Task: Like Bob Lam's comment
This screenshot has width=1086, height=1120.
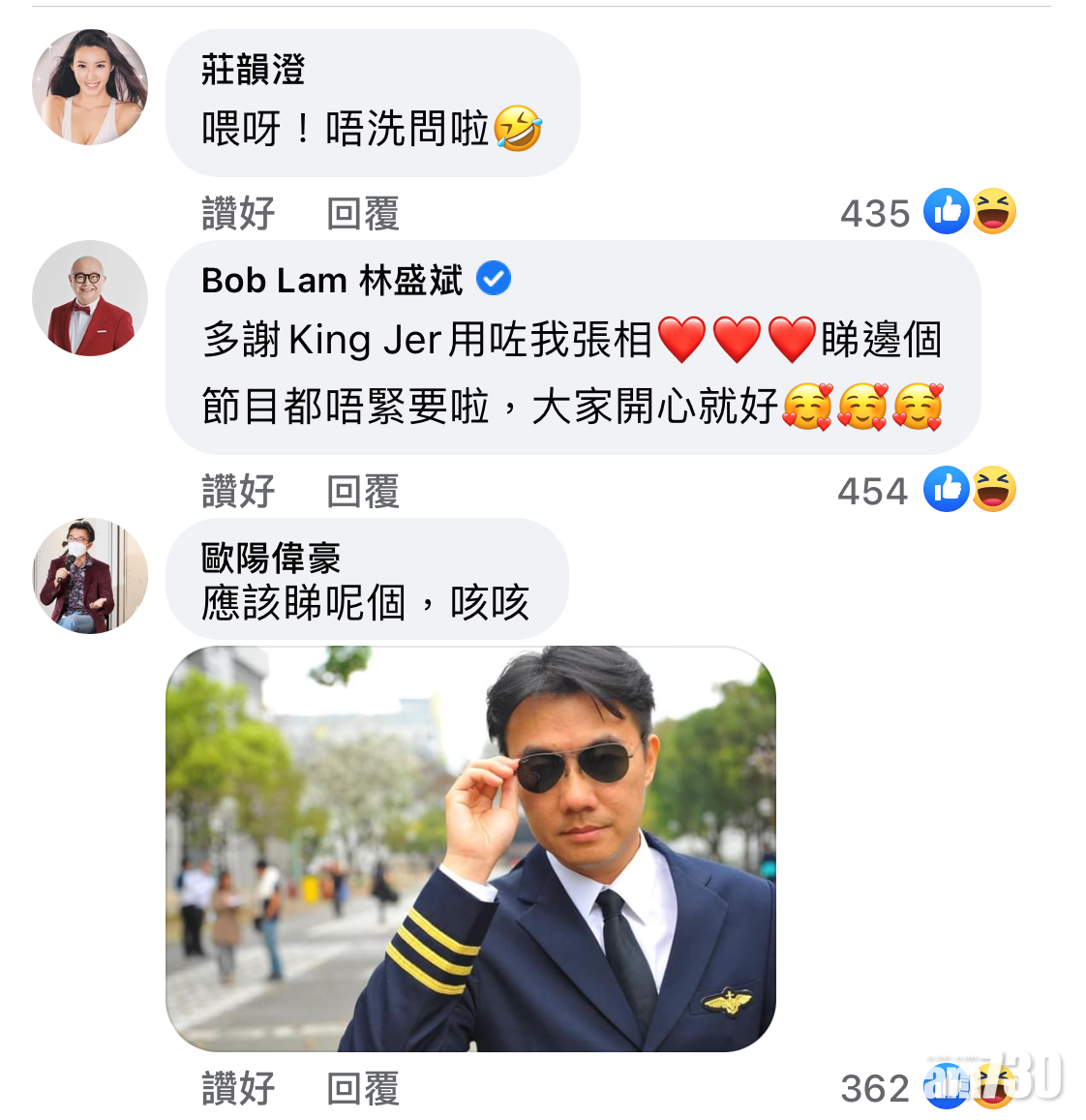Action: tap(238, 491)
